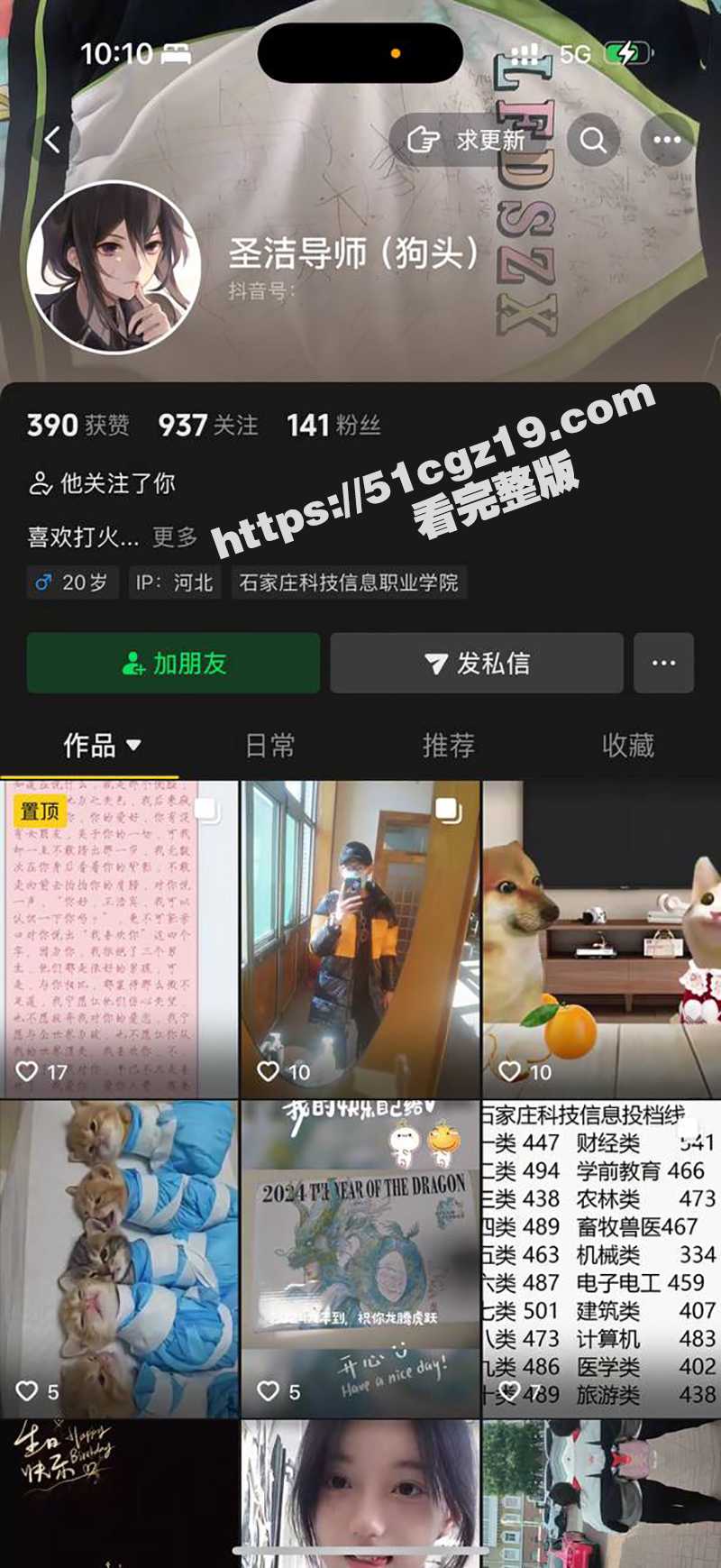Open the search icon in the header

click(593, 140)
